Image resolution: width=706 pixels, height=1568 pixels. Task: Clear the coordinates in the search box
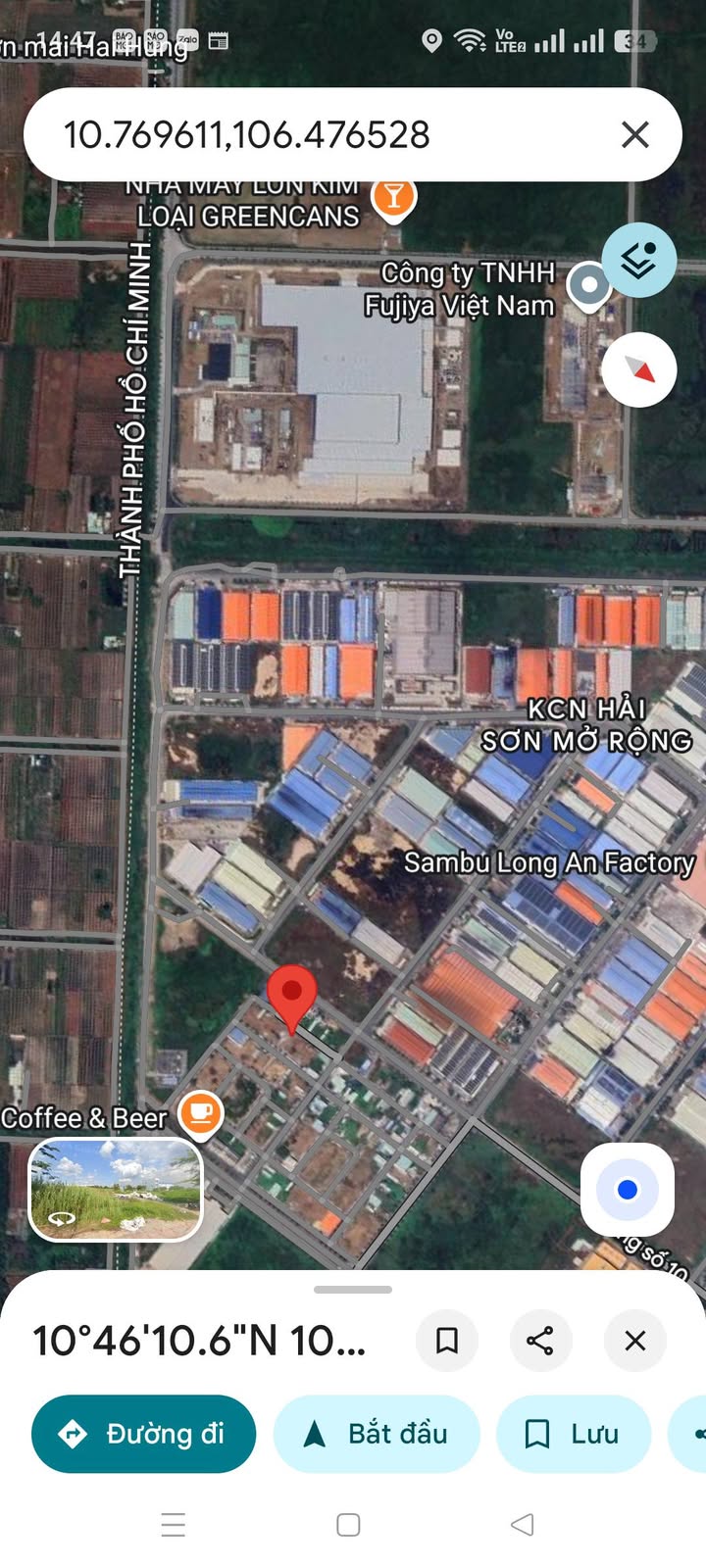click(635, 135)
